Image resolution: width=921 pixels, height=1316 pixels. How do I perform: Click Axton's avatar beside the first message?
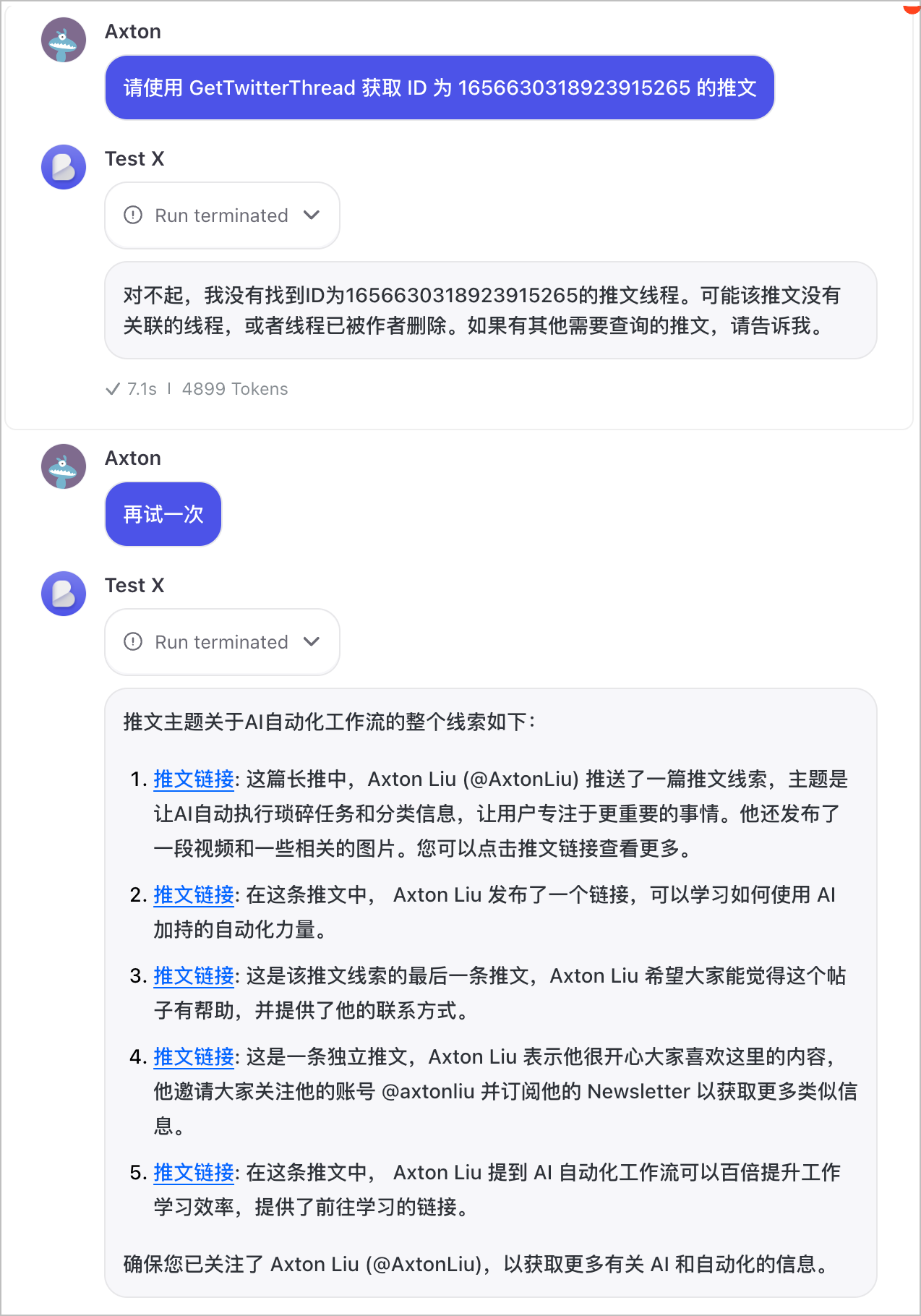click(x=64, y=40)
